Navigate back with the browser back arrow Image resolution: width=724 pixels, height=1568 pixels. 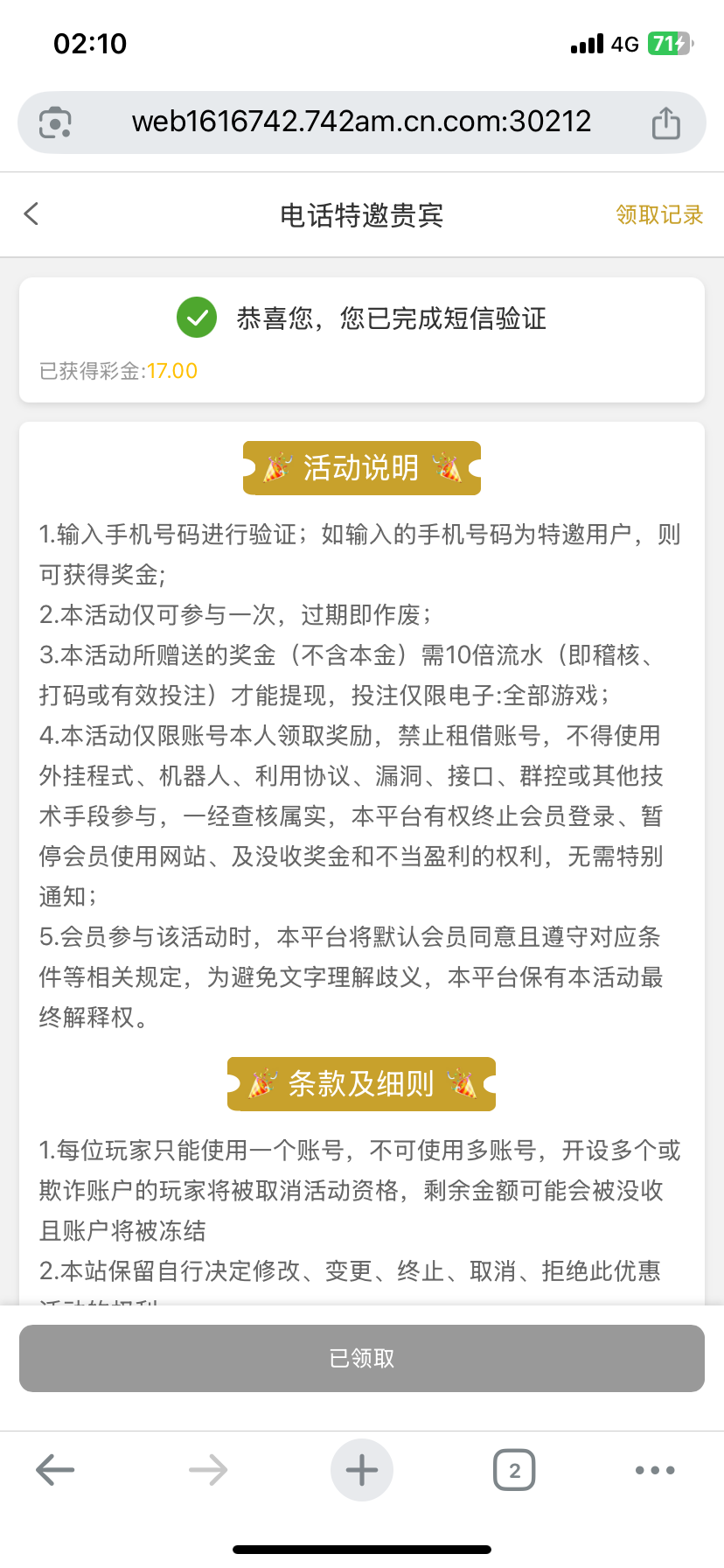pyautogui.click(x=55, y=1470)
